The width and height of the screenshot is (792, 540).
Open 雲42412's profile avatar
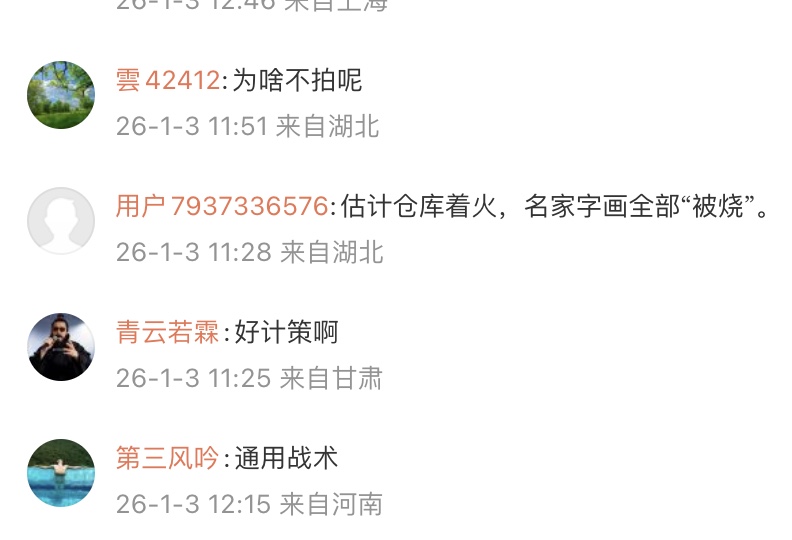pos(61,95)
